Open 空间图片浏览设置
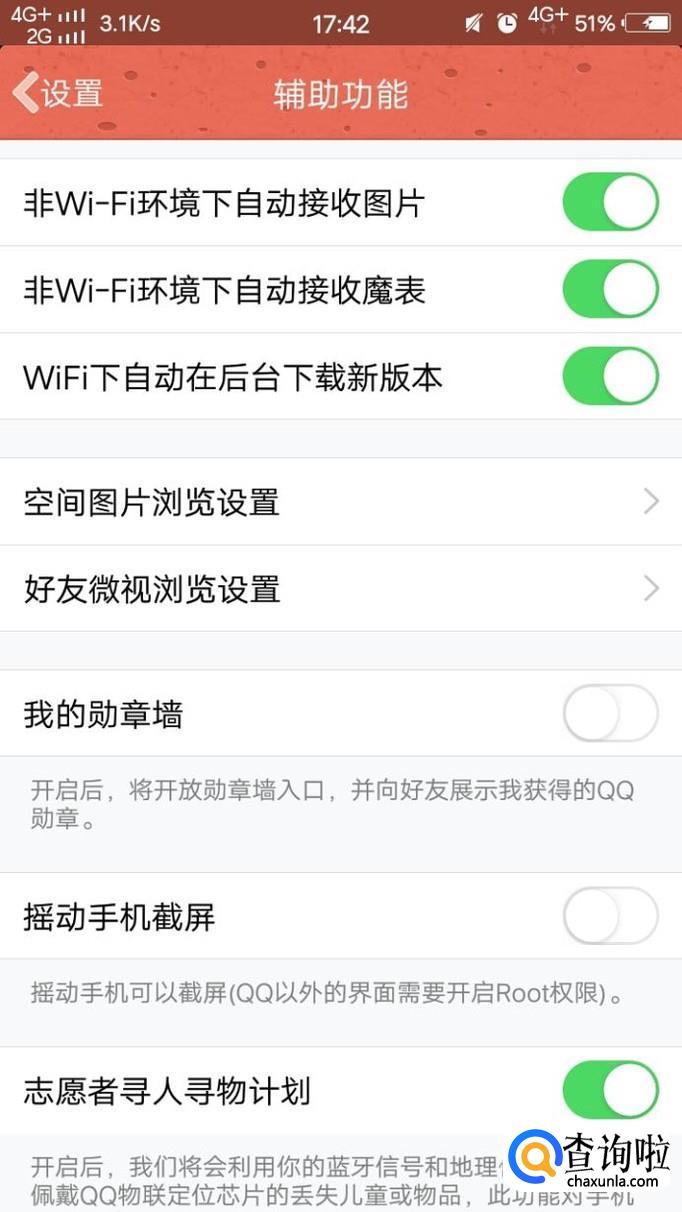Viewport: 682px width, 1212px height. [x=340, y=502]
